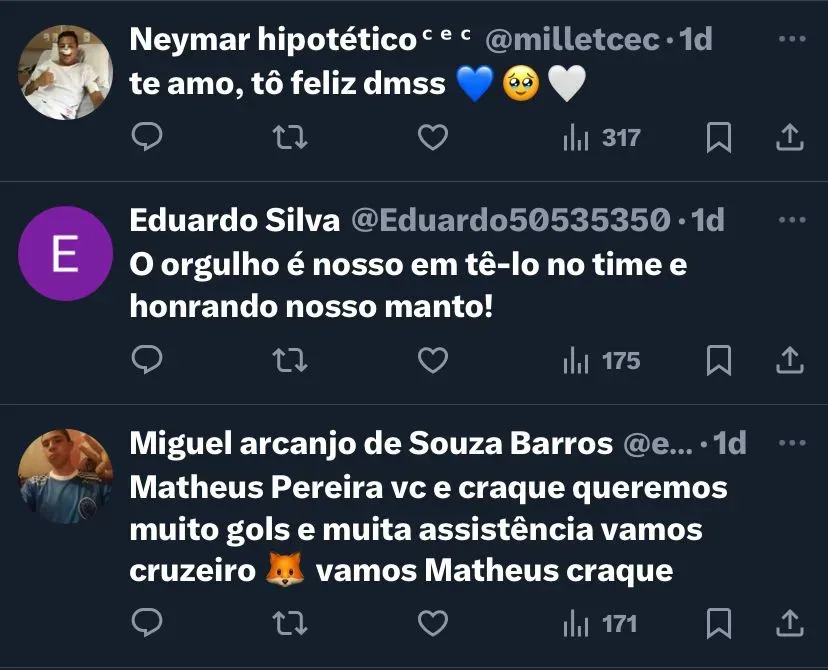Open overflow menu on Eduardo Silva's tweet

pos(791,220)
